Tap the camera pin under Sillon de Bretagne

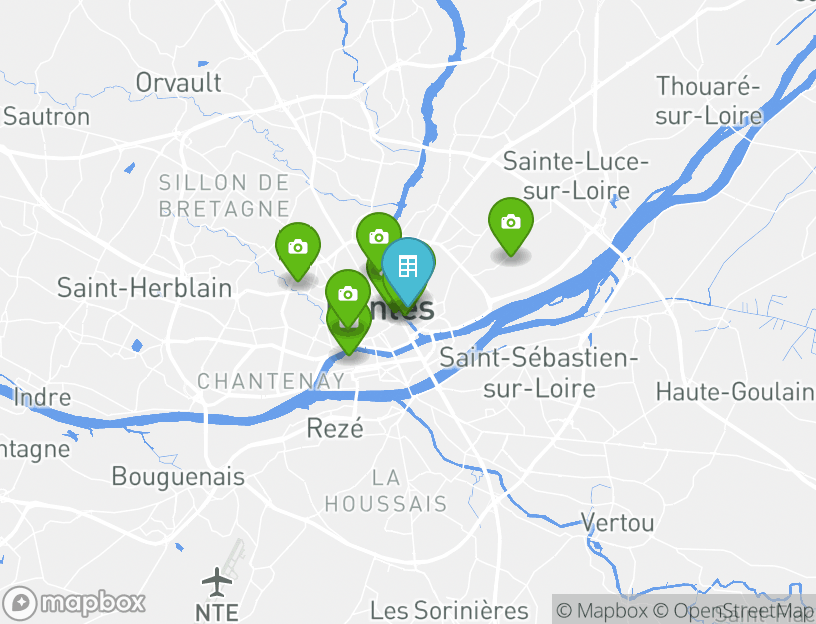coord(297,248)
